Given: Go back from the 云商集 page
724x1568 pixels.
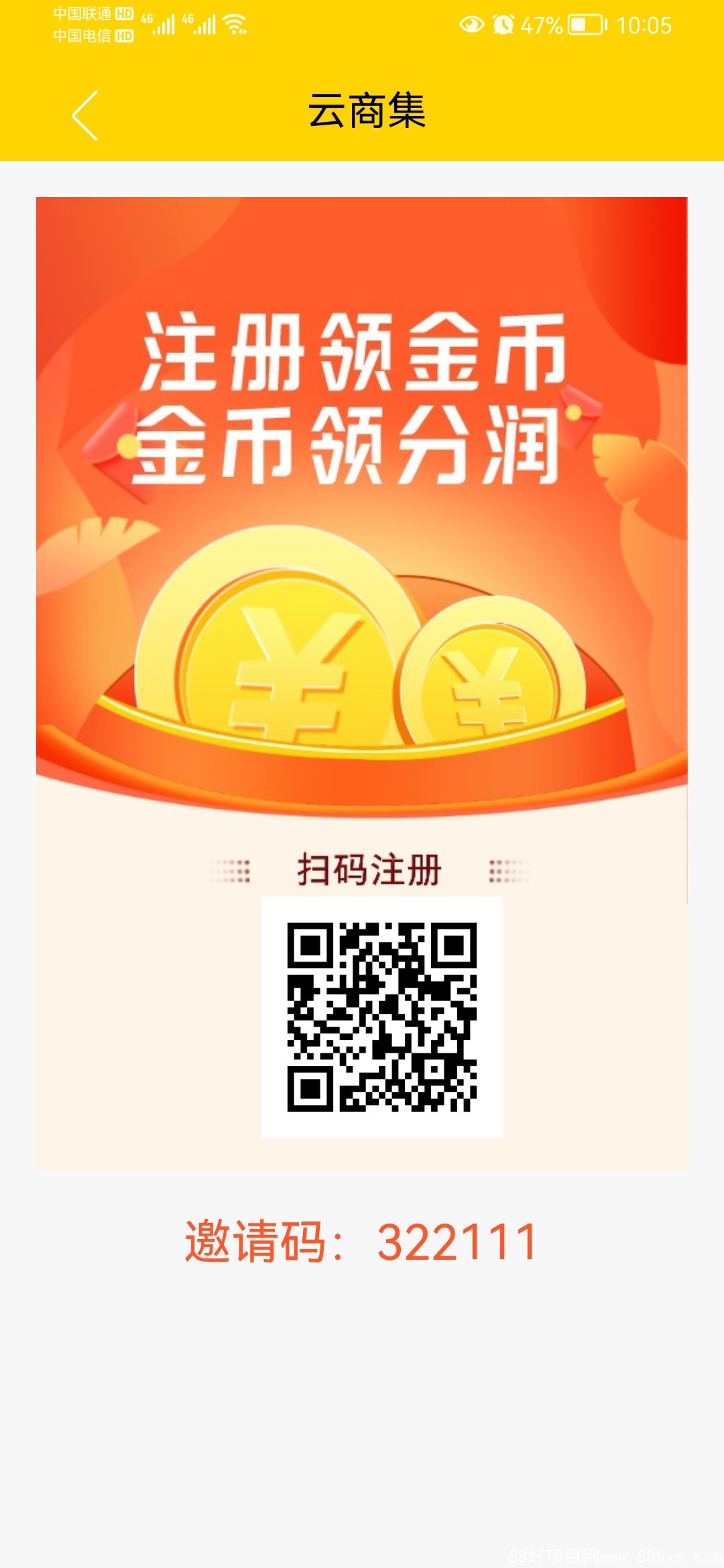Looking at the screenshot, I should (85, 115).
